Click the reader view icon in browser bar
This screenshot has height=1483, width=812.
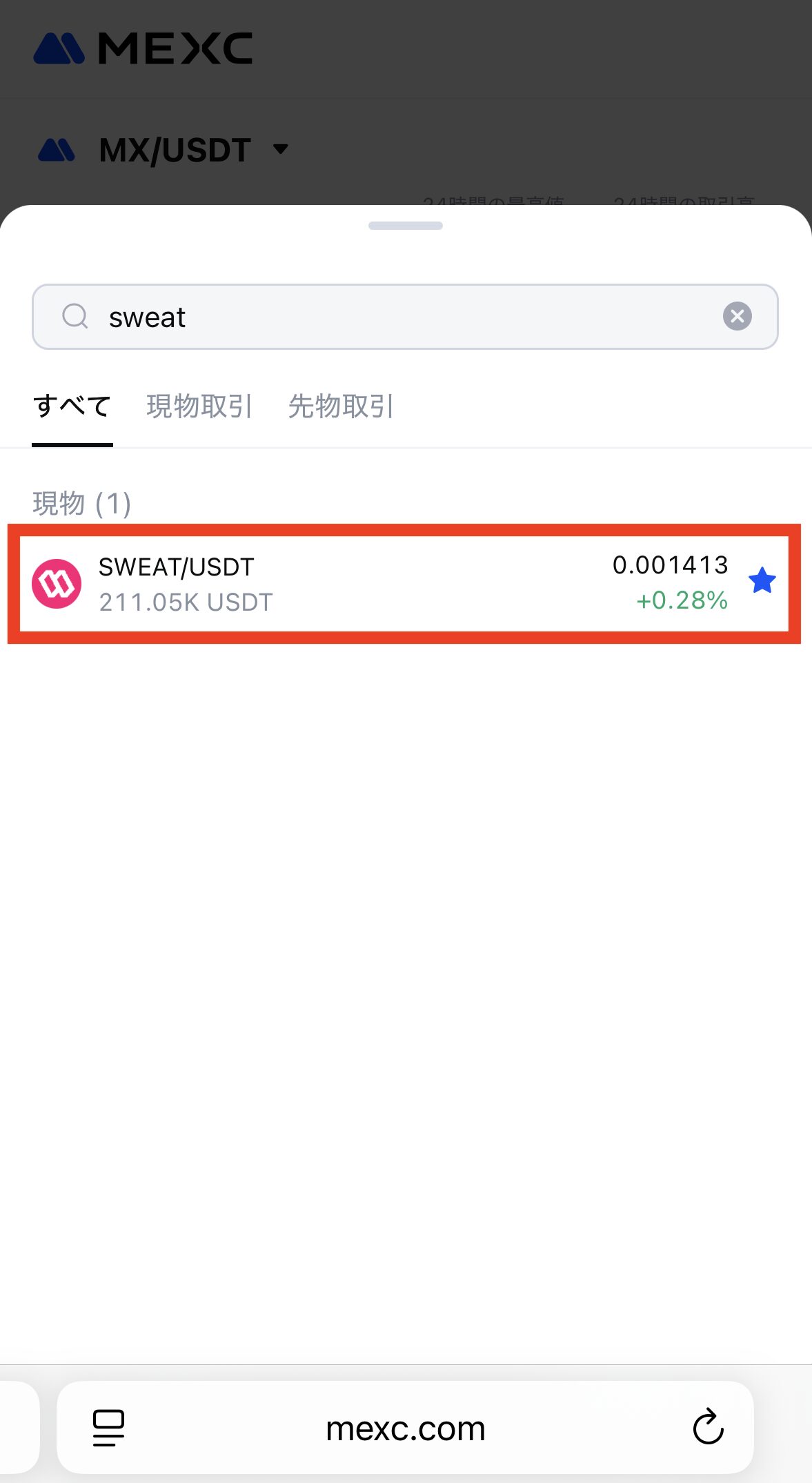tap(108, 1428)
